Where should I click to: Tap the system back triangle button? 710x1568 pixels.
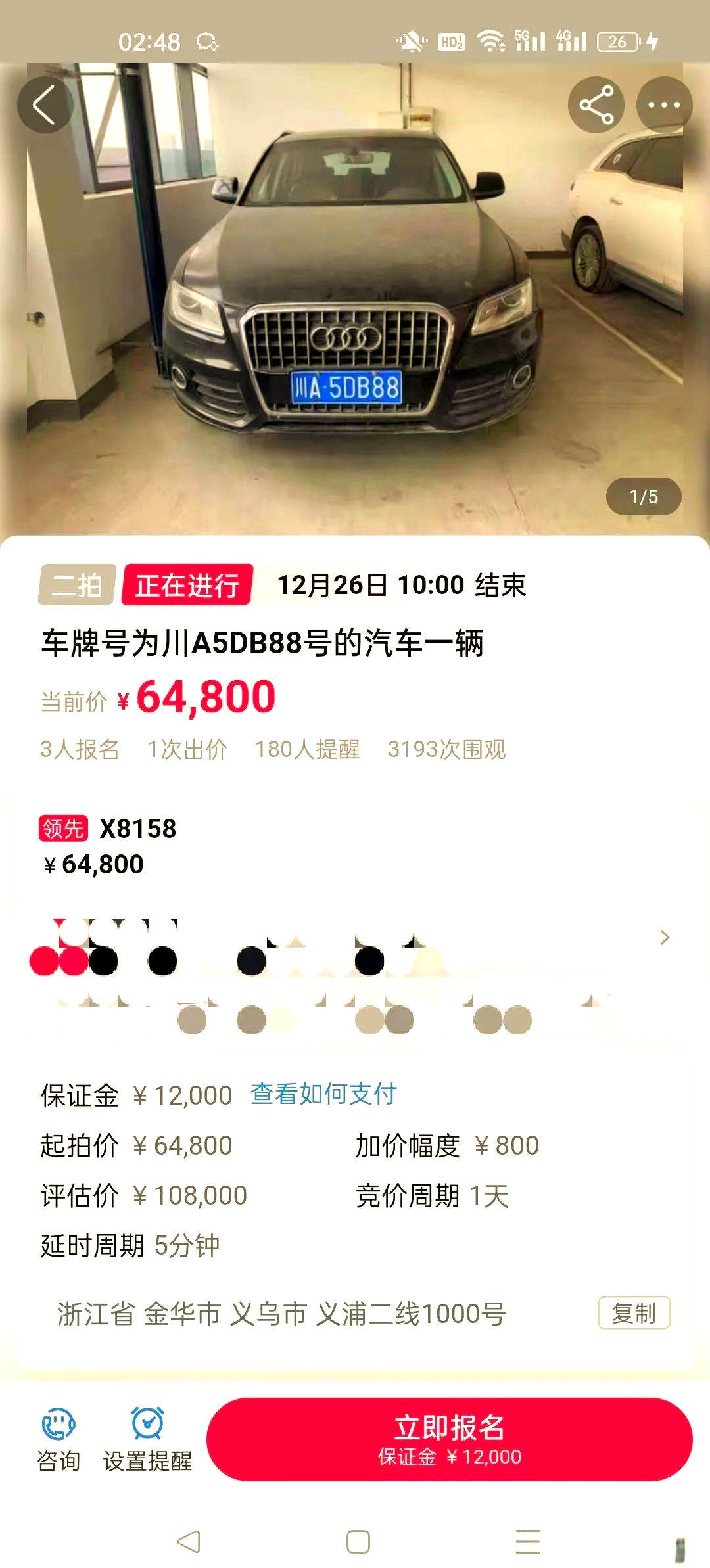(x=189, y=1541)
